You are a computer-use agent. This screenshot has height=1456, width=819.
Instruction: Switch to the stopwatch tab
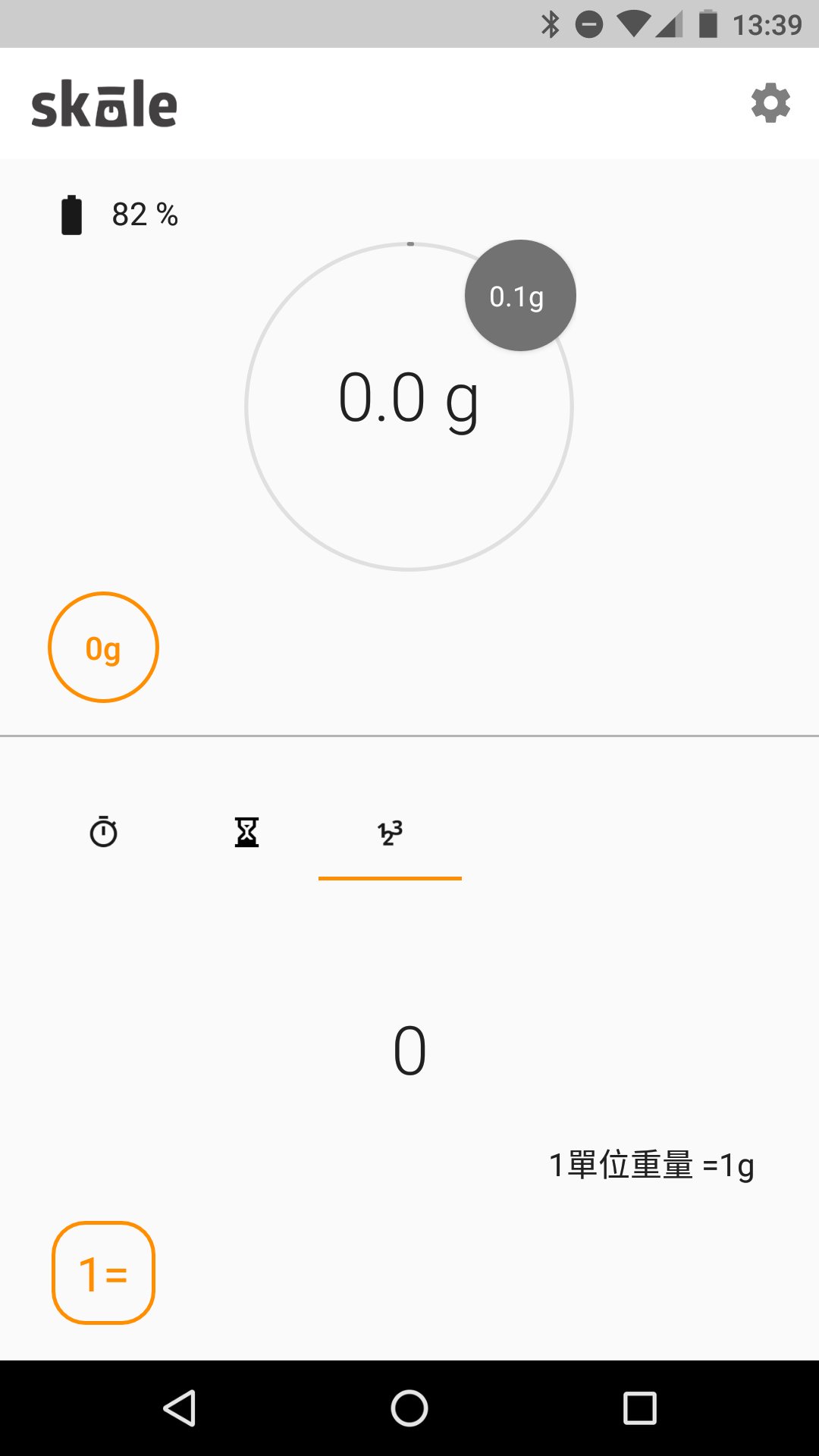pyautogui.click(x=104, y=832)
